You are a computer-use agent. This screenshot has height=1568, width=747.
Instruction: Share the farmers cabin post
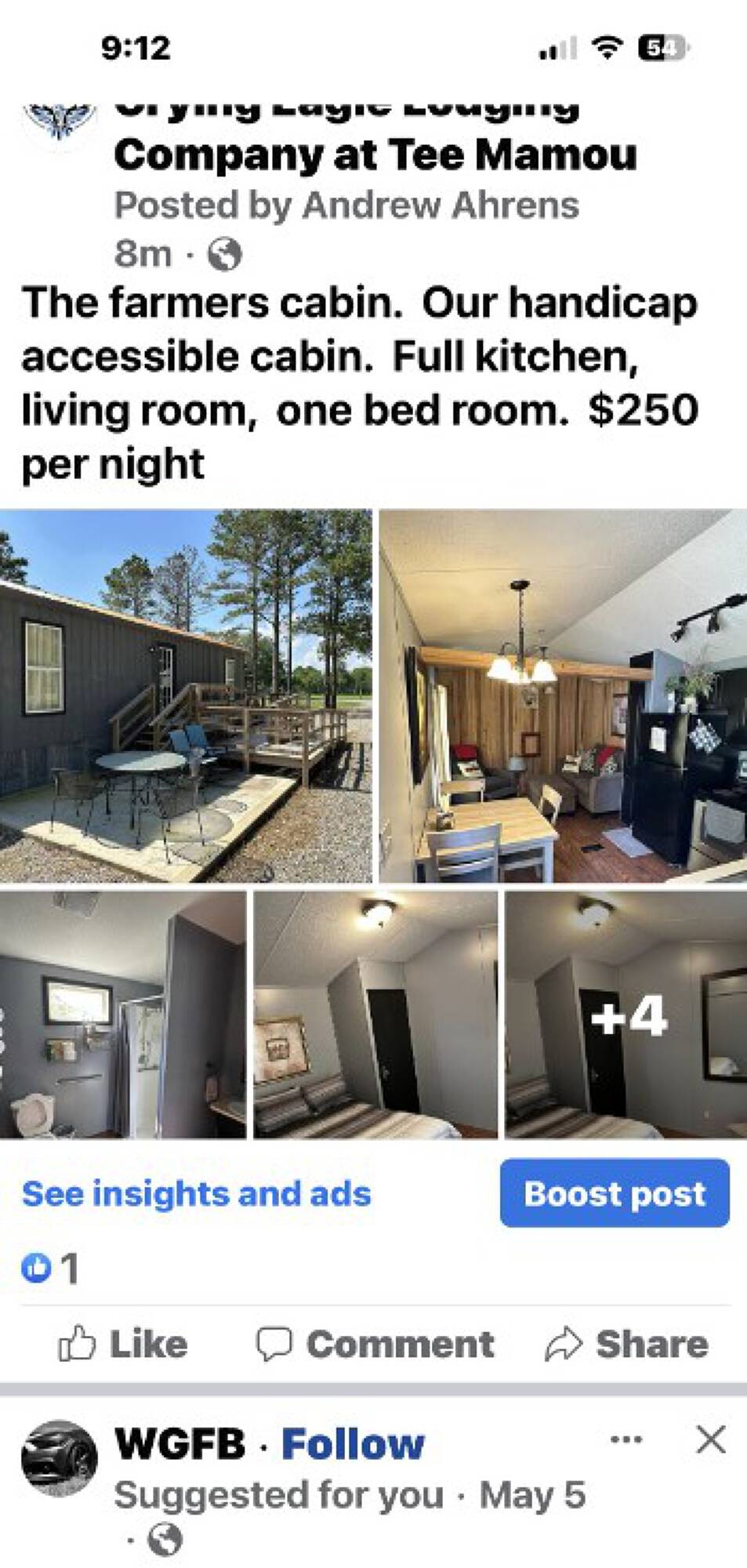point(626,1344)
